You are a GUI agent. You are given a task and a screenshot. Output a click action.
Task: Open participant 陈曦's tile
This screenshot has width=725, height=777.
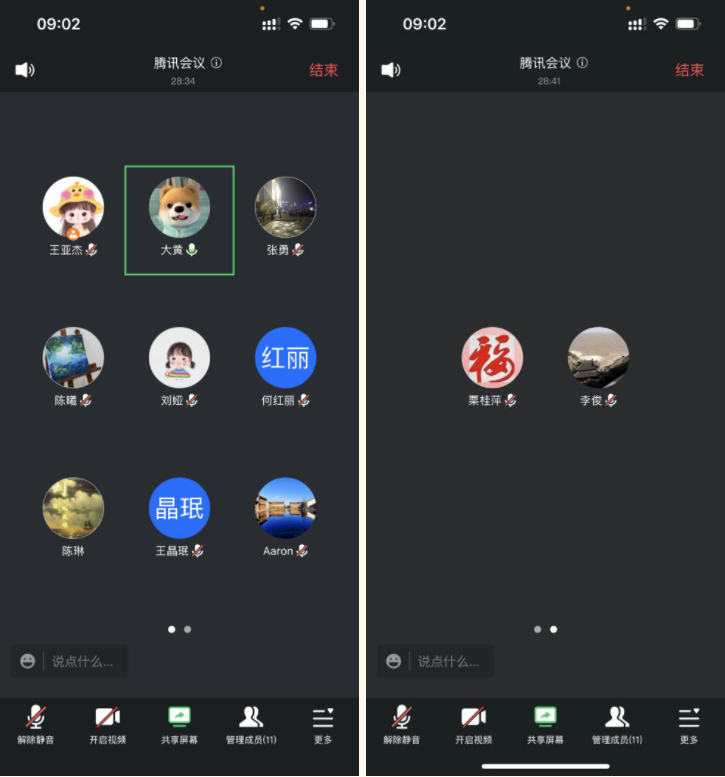point(73,357)
